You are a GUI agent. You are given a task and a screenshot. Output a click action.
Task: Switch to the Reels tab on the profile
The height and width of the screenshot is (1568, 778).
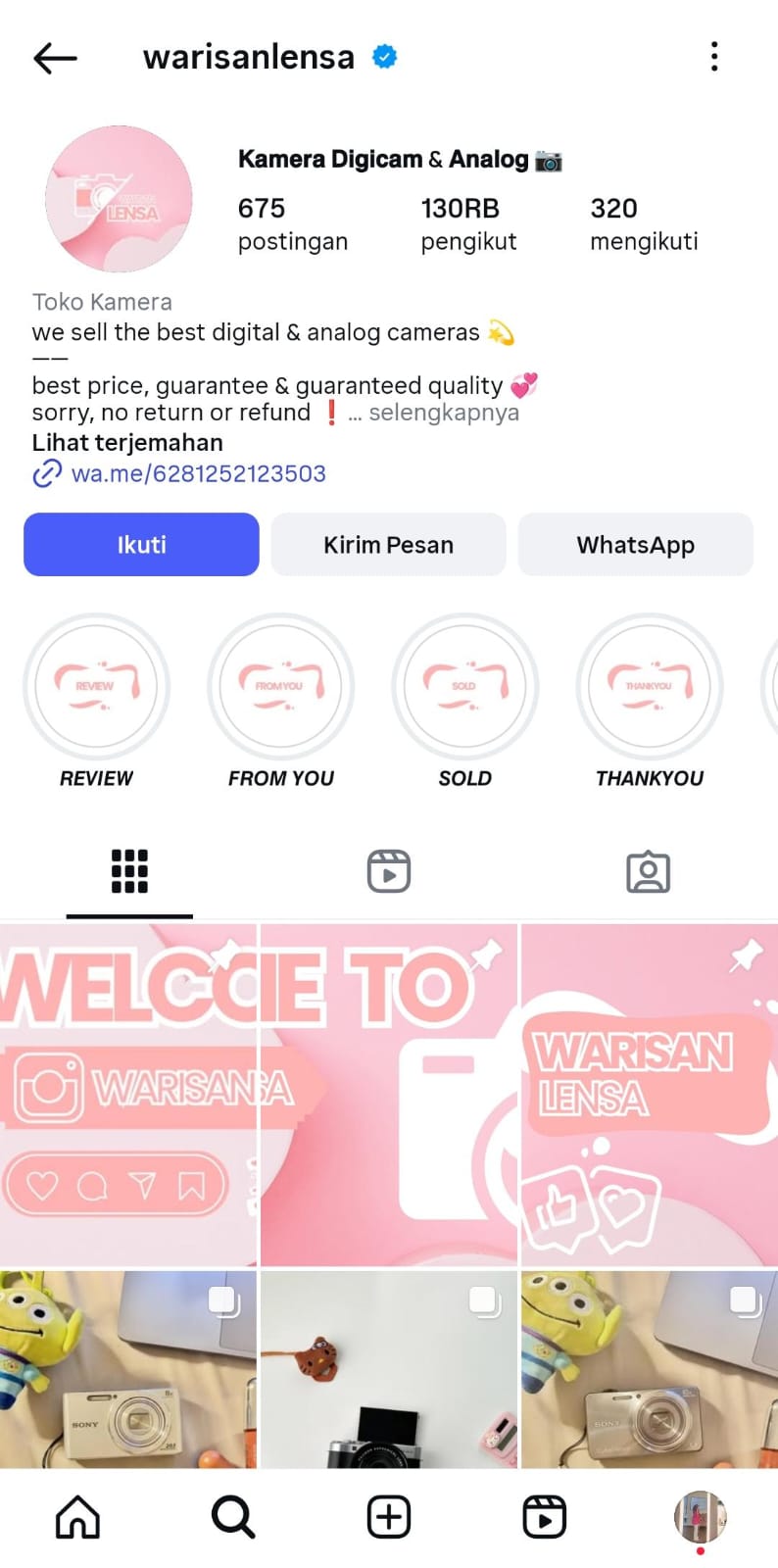tap(388, 871)
